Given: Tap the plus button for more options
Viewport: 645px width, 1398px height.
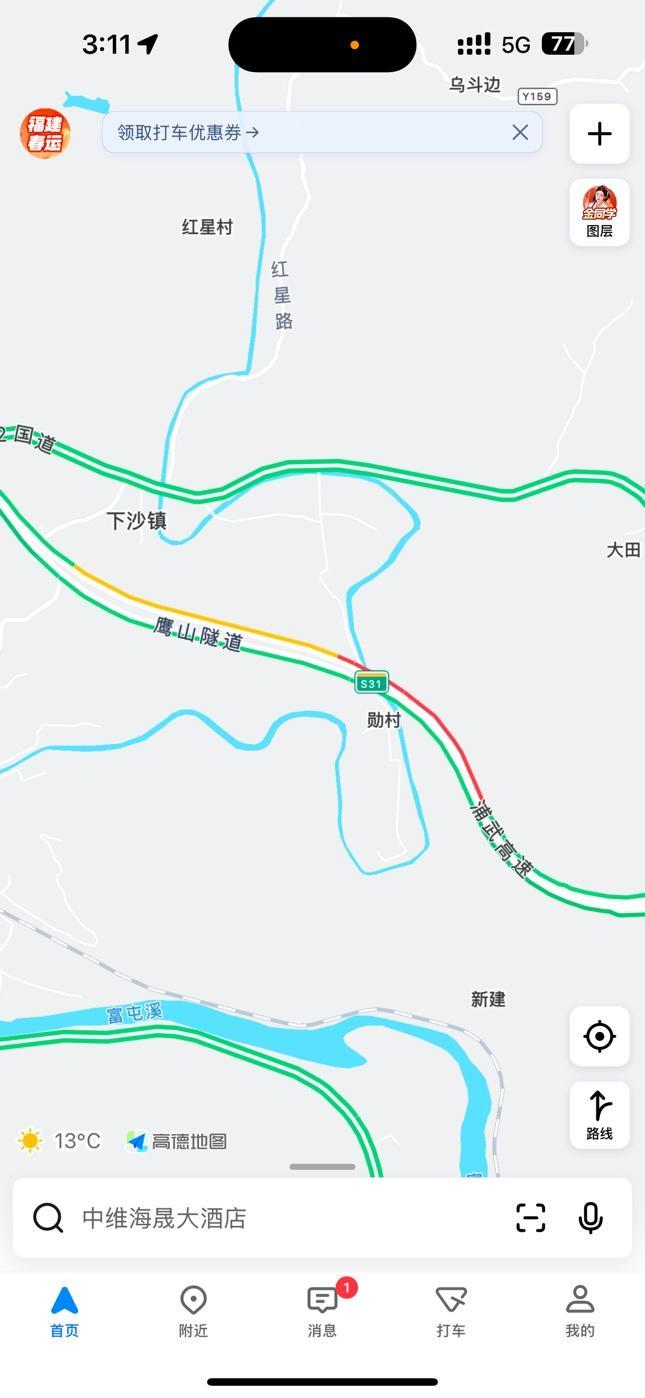Looking at the screenshot, I should click(599, 134).
